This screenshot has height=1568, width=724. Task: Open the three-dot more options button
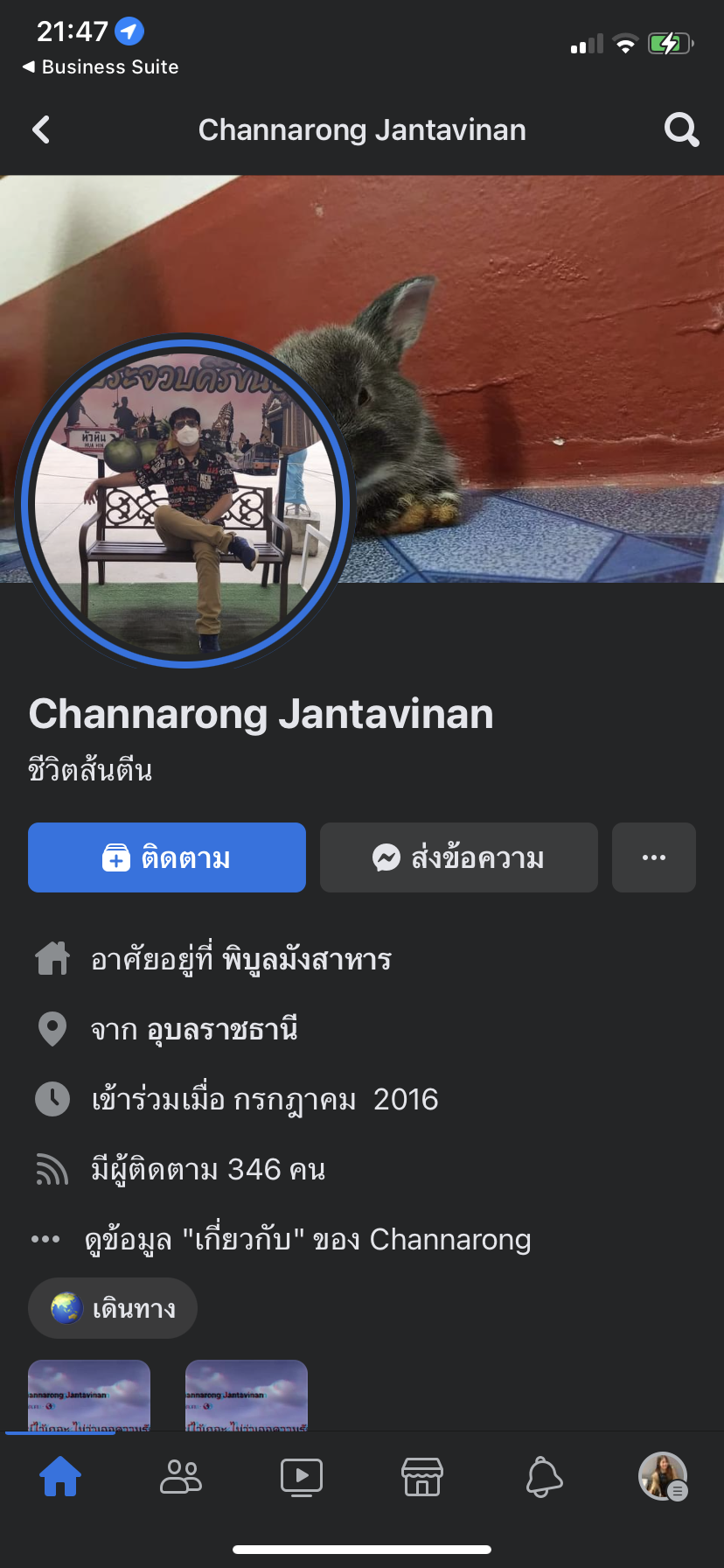653,857
